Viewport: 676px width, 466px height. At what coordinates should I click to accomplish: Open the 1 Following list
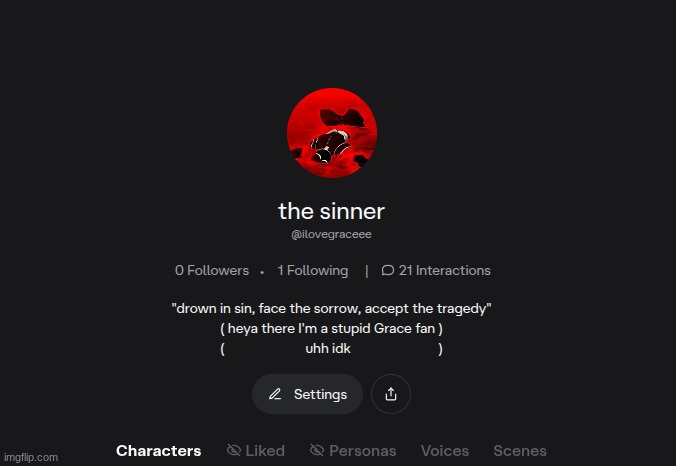point(313,270)
